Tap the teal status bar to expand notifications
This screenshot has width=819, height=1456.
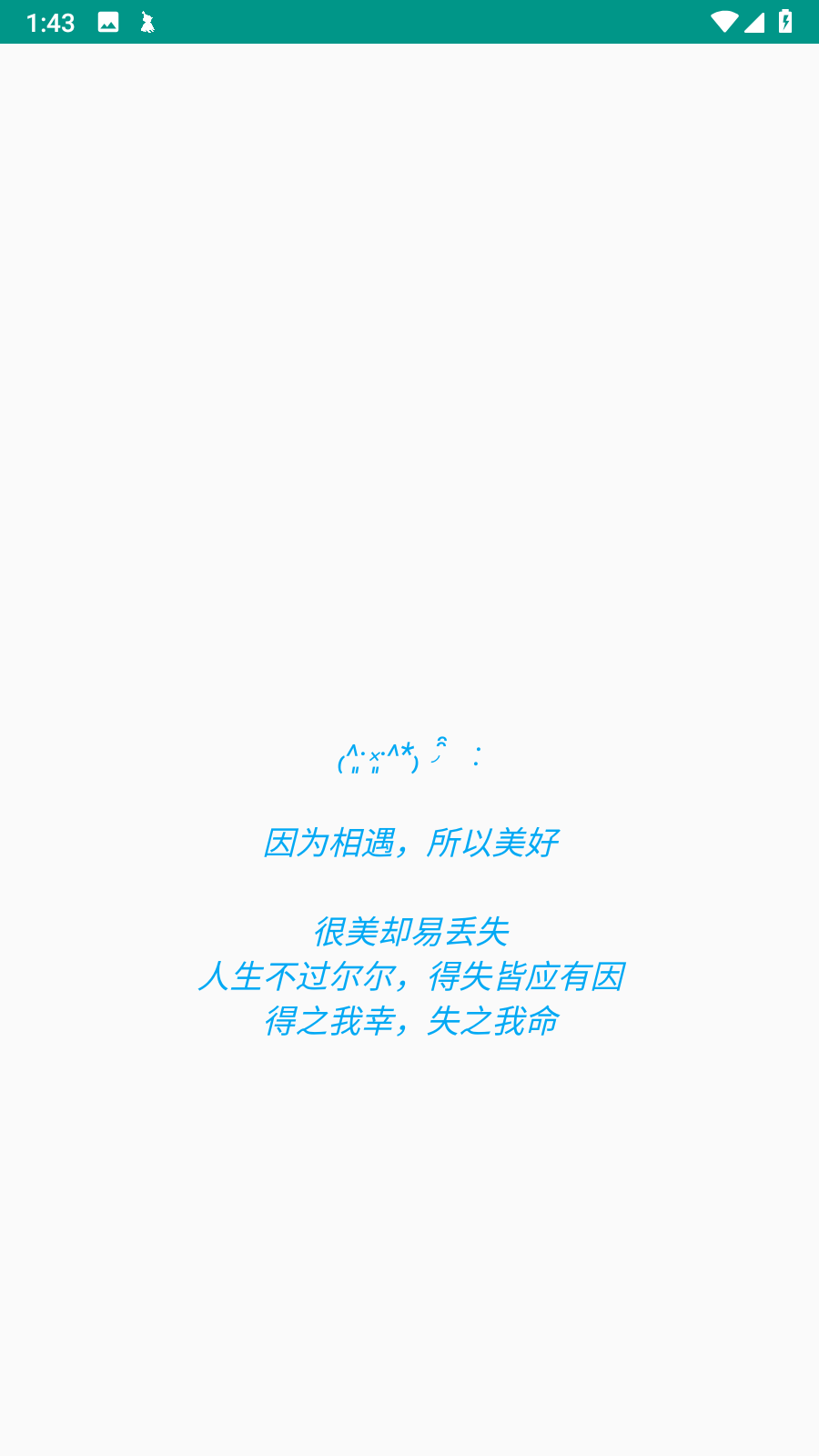click(409, 22)
